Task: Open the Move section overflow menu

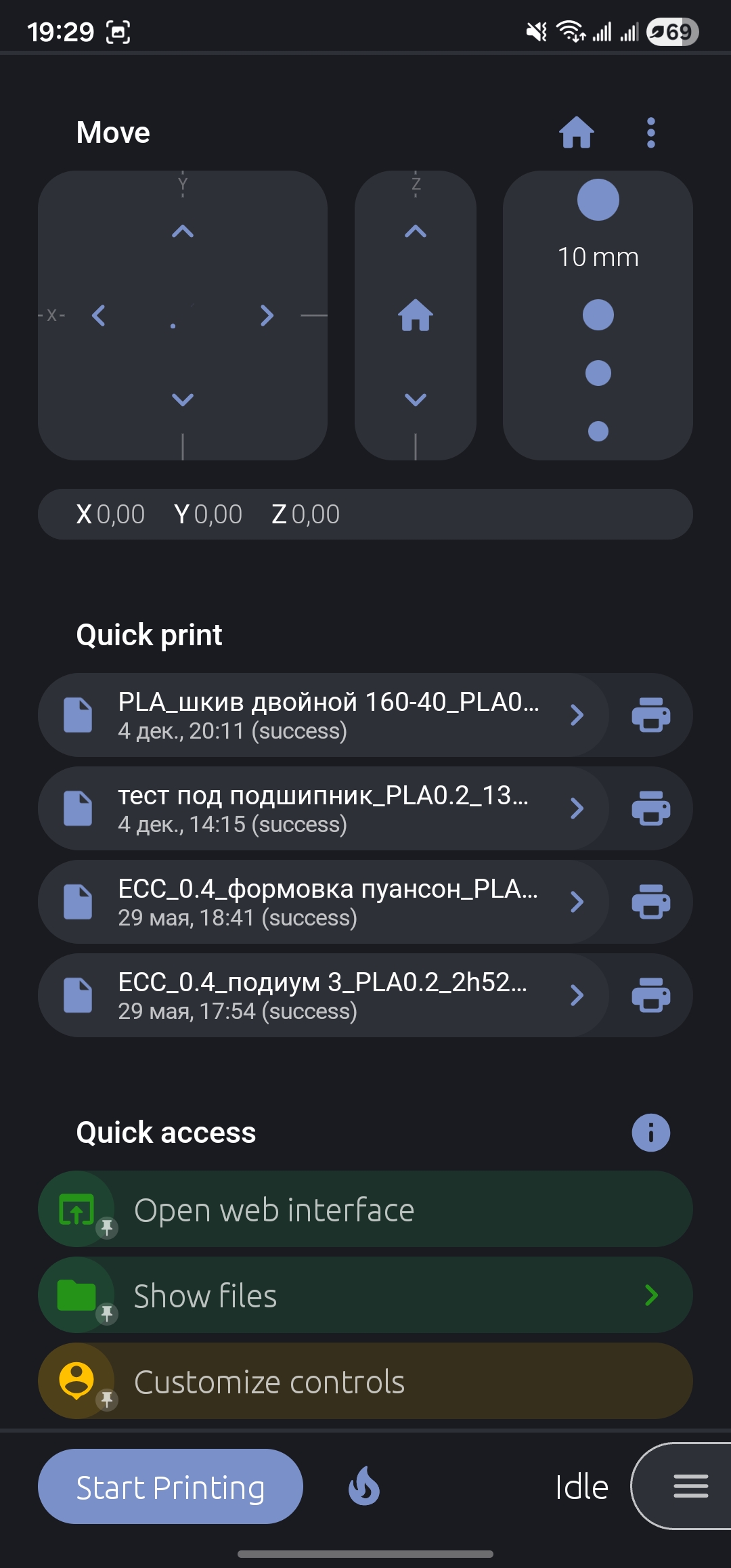Action: (651, 133)
